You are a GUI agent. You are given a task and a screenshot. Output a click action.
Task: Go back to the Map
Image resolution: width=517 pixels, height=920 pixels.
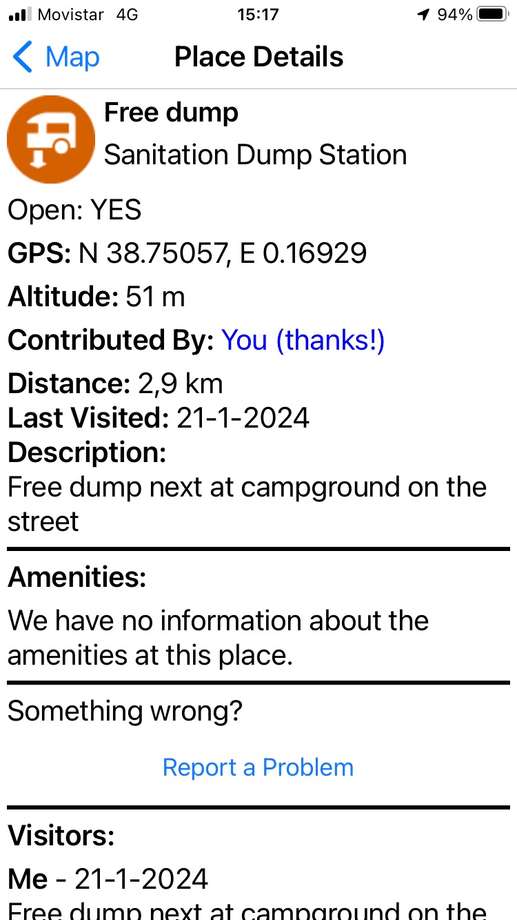point(56,57)
